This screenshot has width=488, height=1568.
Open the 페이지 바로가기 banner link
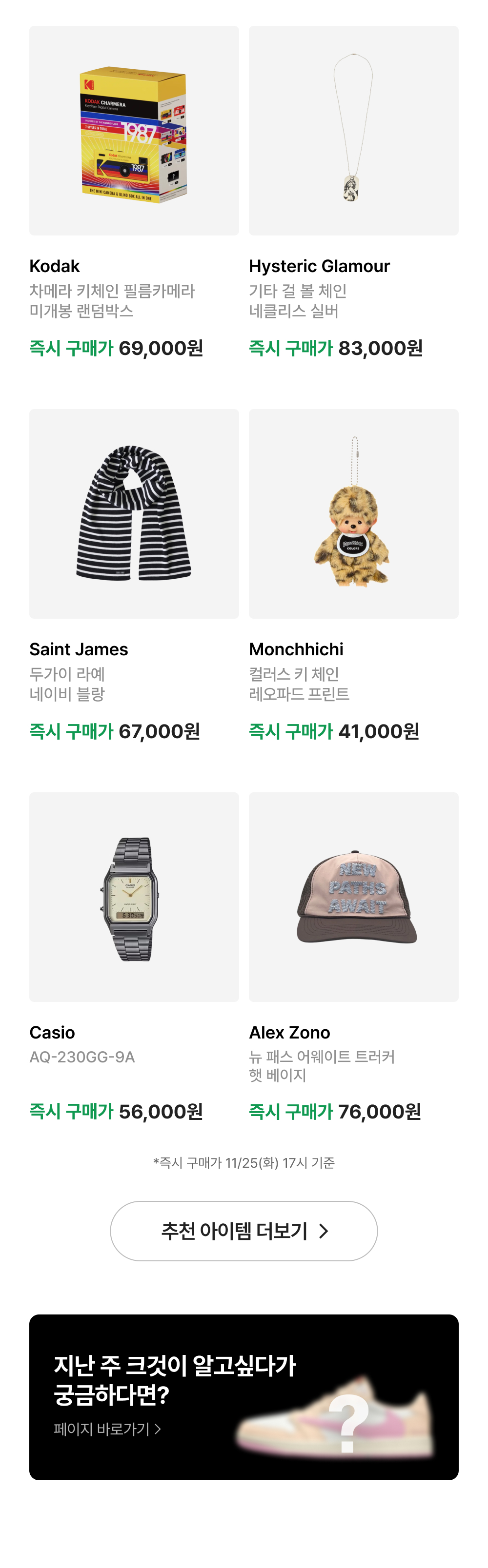click(107, 1429)
